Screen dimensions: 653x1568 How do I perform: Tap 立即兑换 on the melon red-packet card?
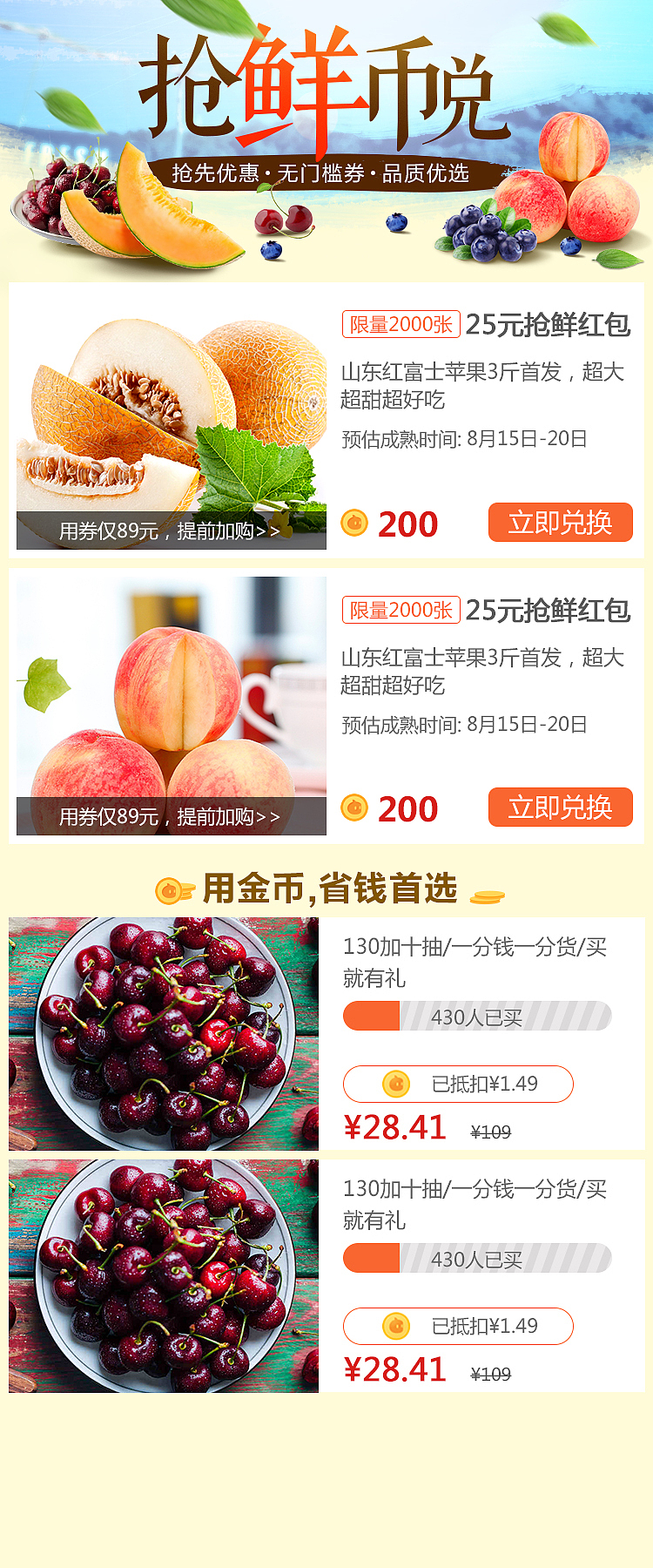(x=560, y=523)
